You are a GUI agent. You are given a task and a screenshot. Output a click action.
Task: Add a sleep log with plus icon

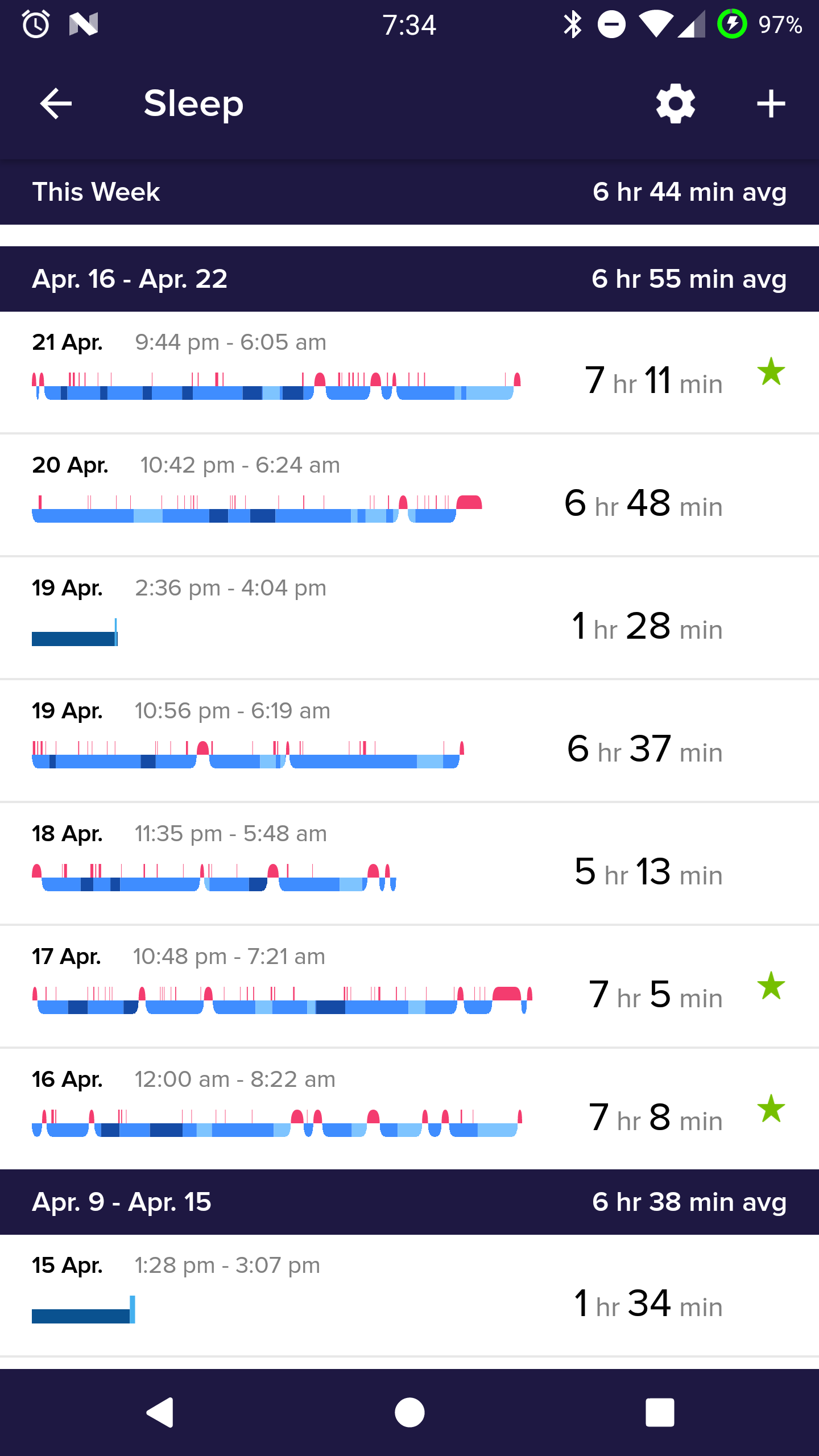[771, 104]
